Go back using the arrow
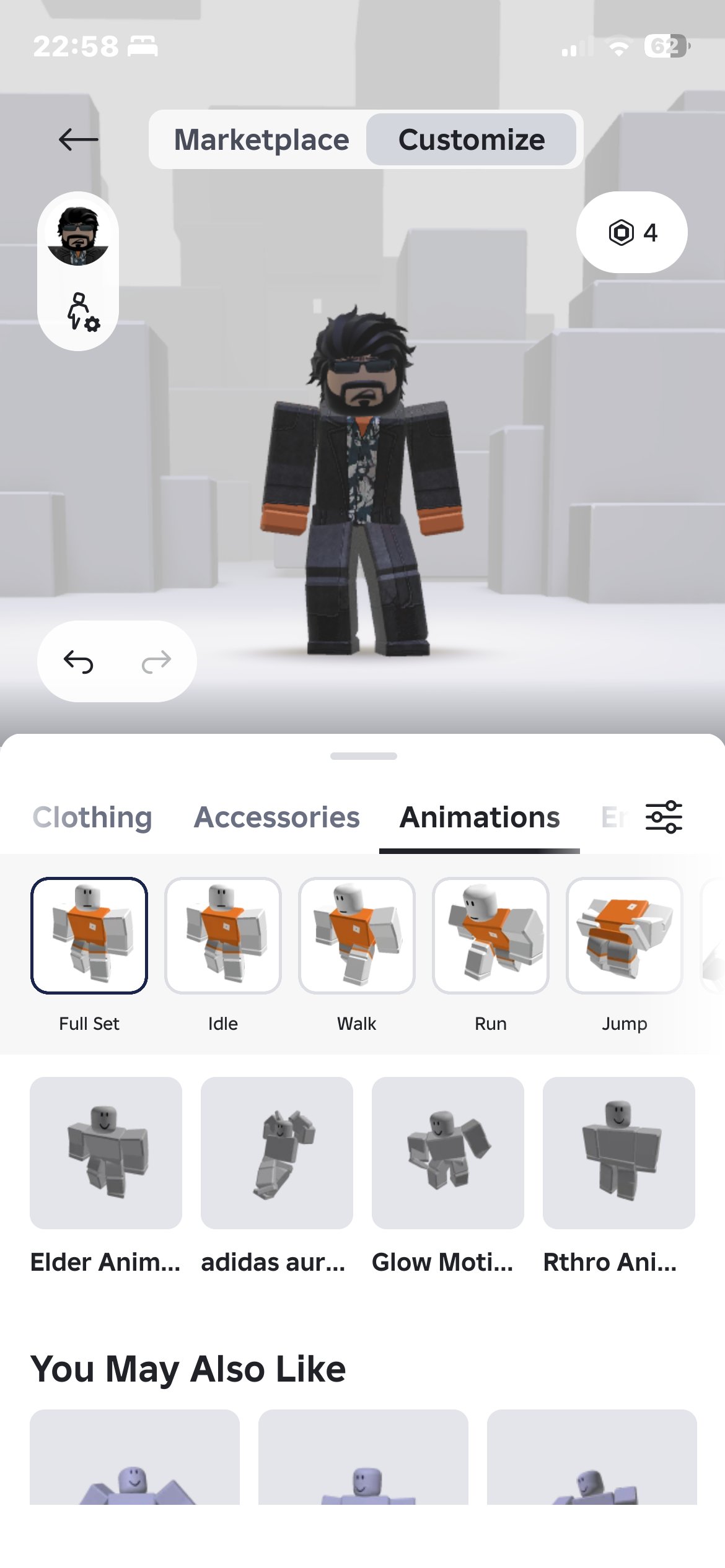Image resolution: width=725 pixels, height=1568 pixels. [78, 139]
